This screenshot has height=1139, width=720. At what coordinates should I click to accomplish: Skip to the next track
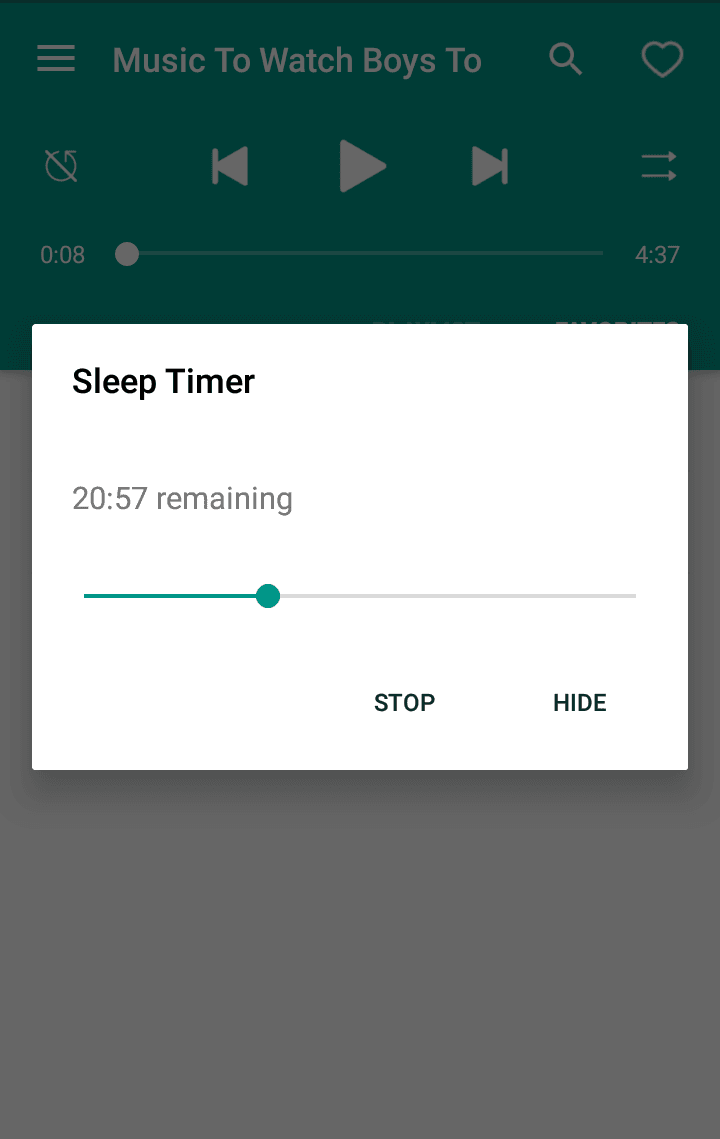point(490,166)
